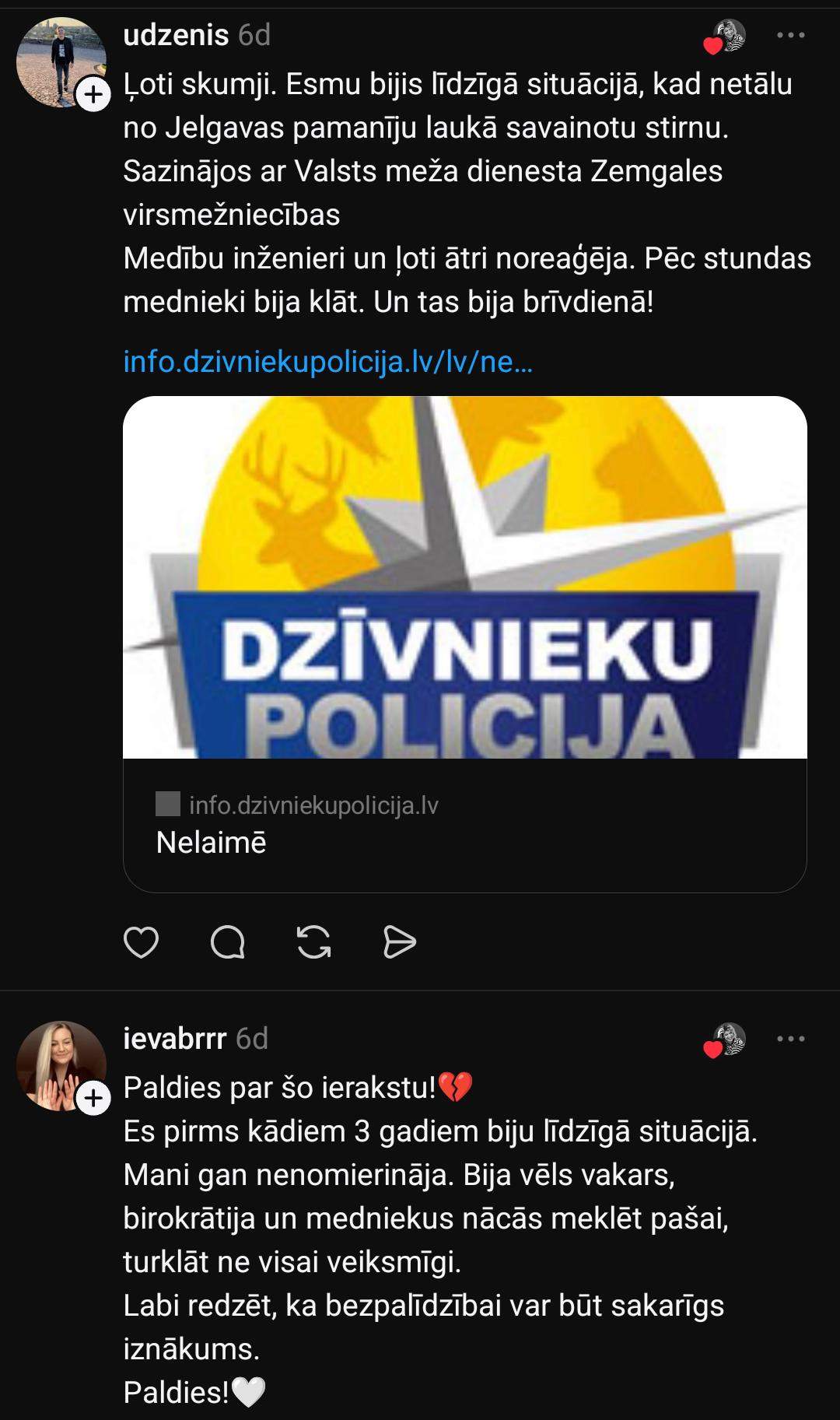The height and width of the screenshot is (1420, 840).
Task: Open the overflow menu on udzenis's post
Action: pyautogui.click(x=791, y=36)
